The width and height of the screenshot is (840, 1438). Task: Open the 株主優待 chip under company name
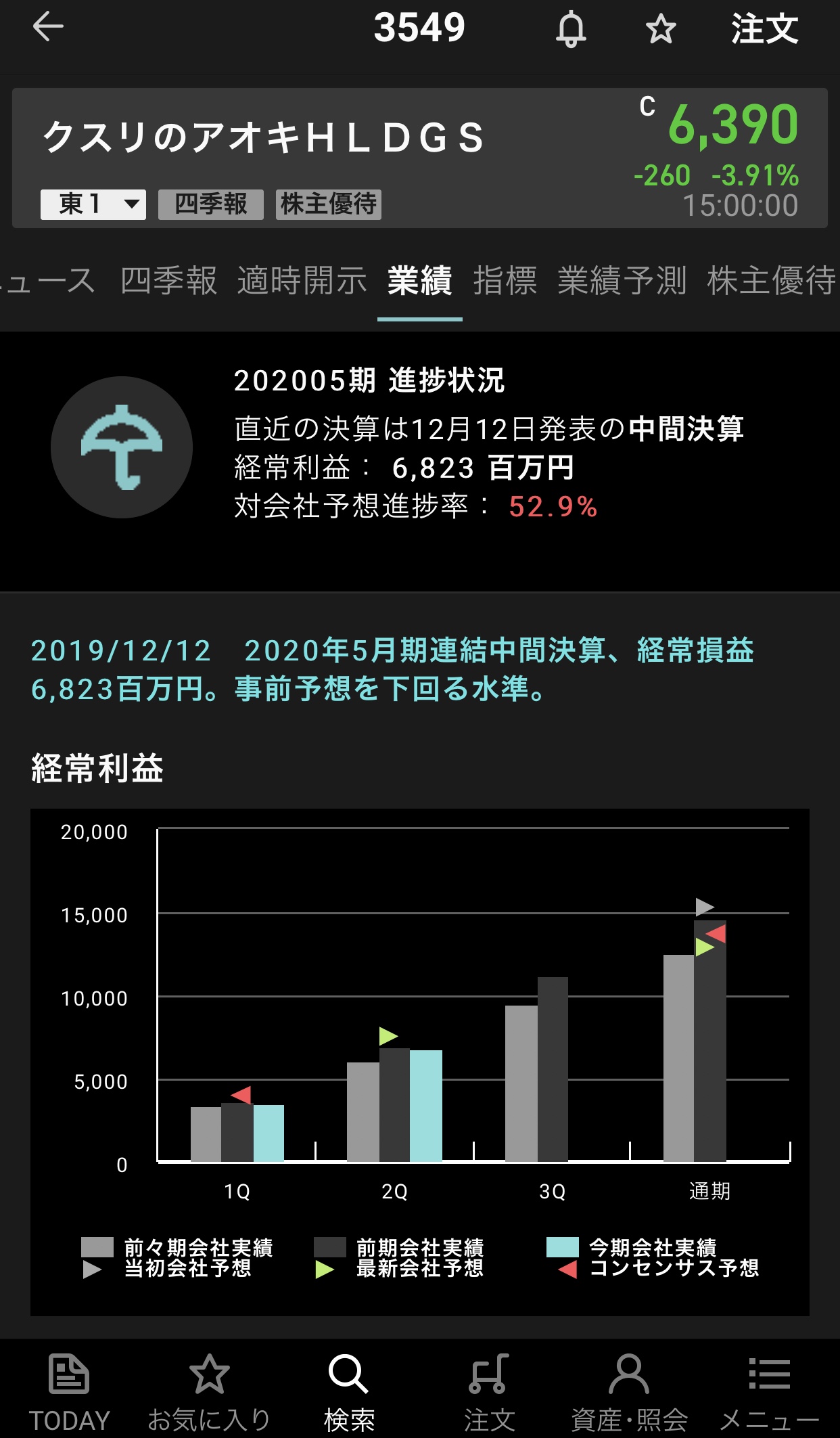(x=329, y=204)
